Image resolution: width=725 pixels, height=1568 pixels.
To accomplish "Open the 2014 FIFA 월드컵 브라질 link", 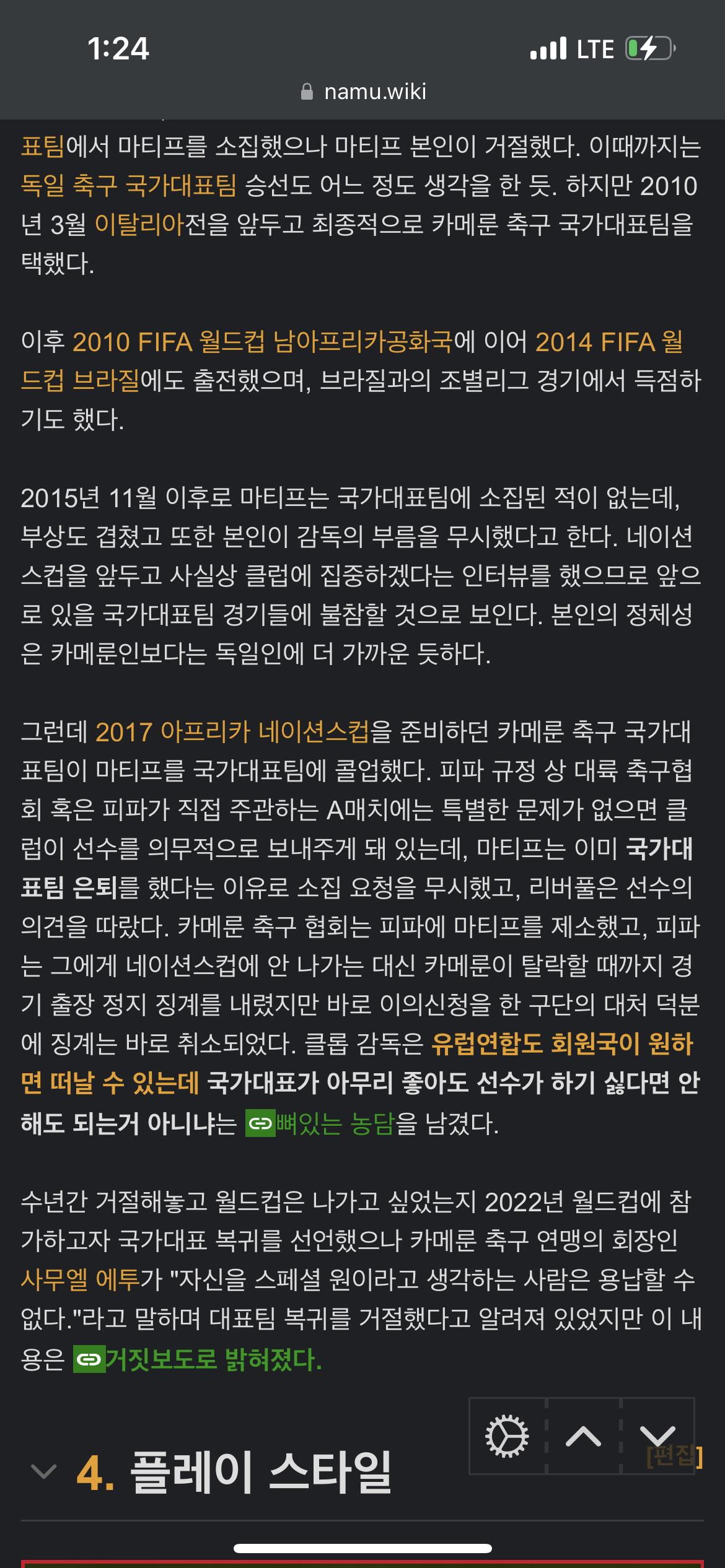I will click(x=609, y=342).
